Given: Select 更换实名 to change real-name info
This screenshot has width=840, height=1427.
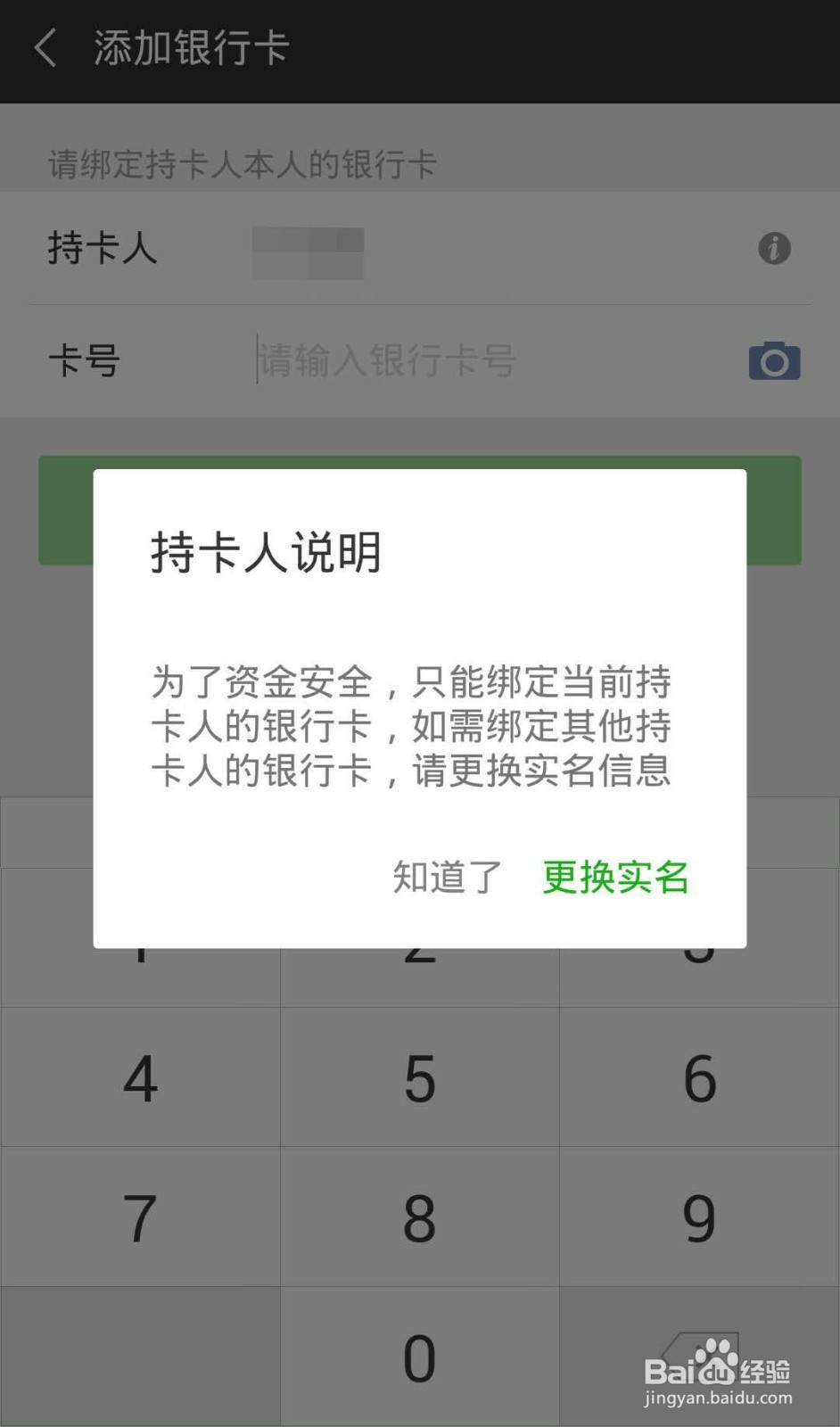Looking at the screenshot, I should click(614, 878).
